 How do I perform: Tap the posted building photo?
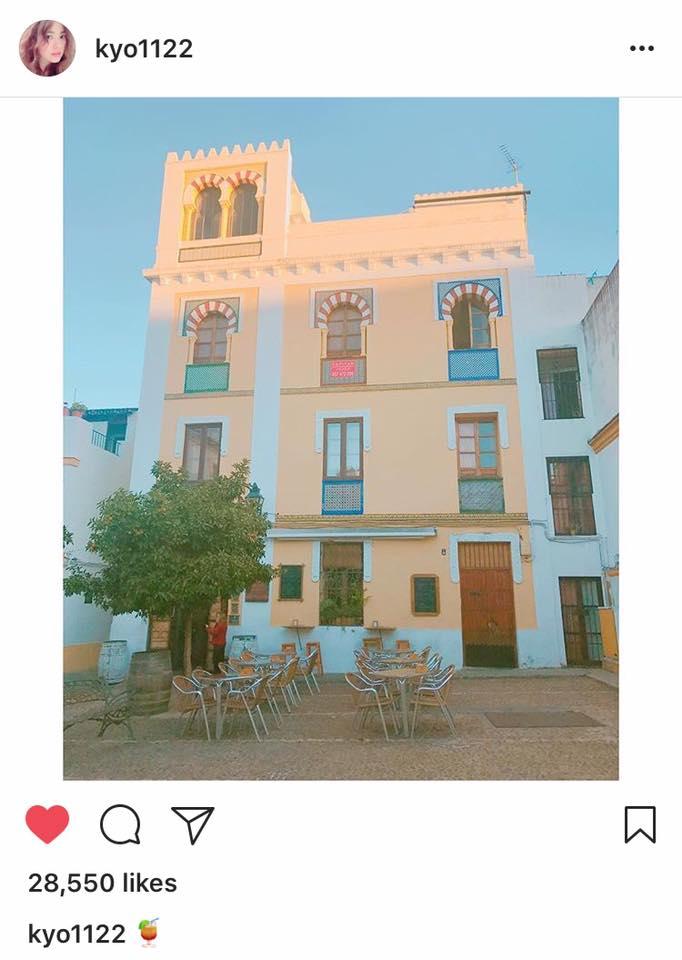[x=341, y=438]
